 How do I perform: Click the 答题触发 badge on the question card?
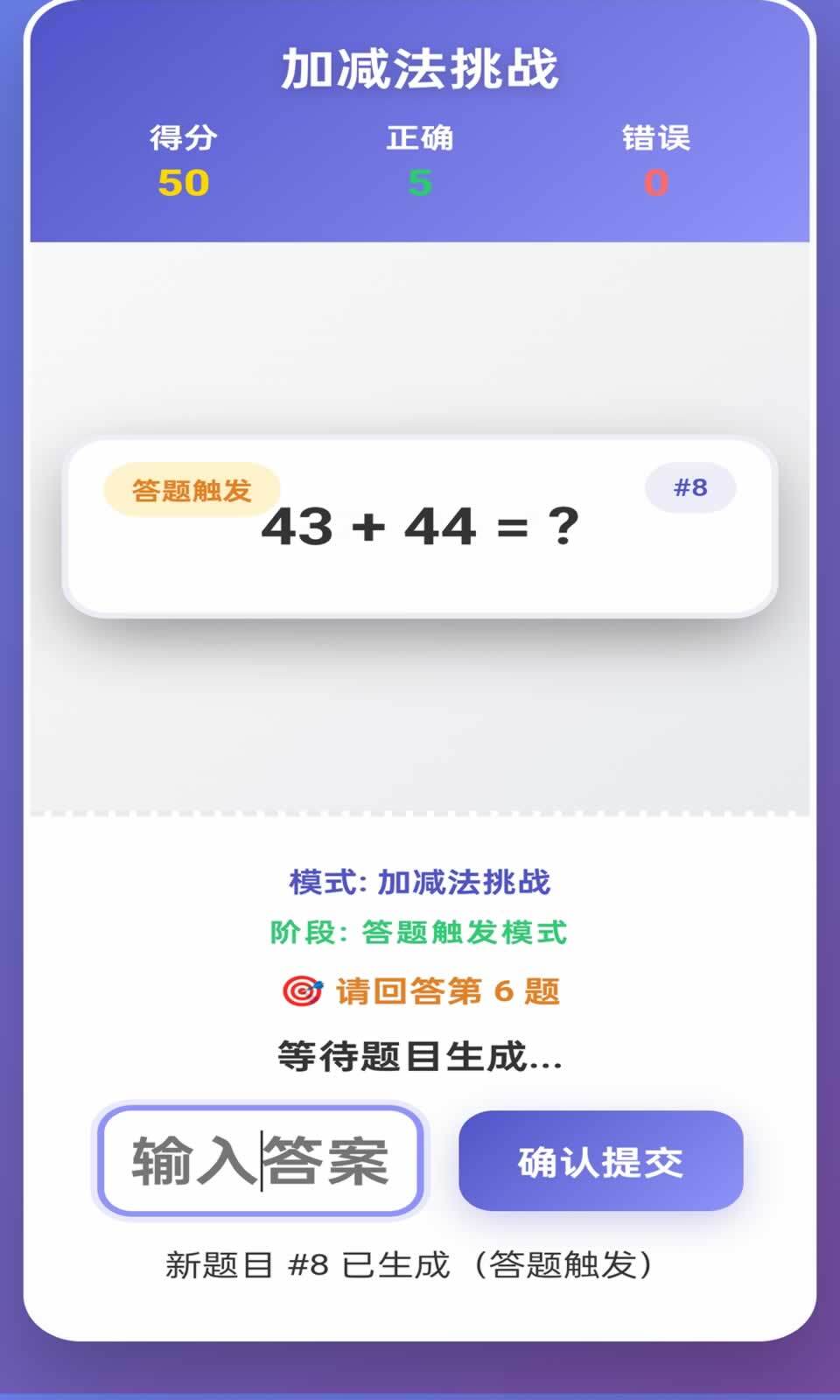pos(192,486)
